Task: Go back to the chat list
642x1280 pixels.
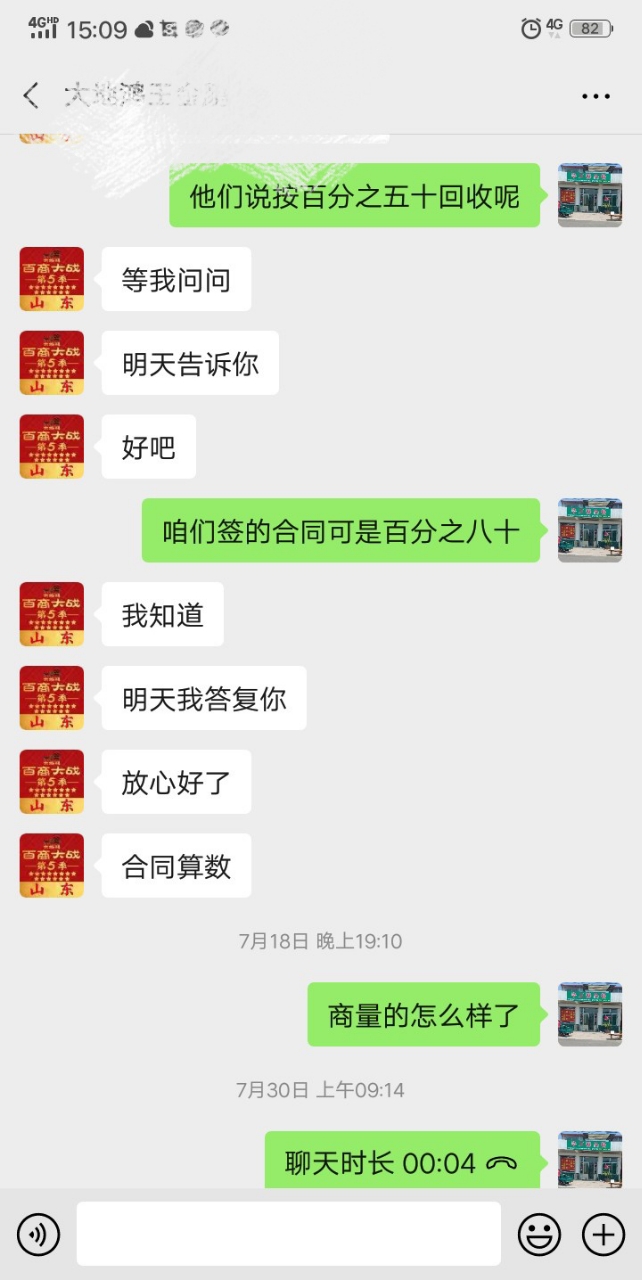Action: point(31,96)
